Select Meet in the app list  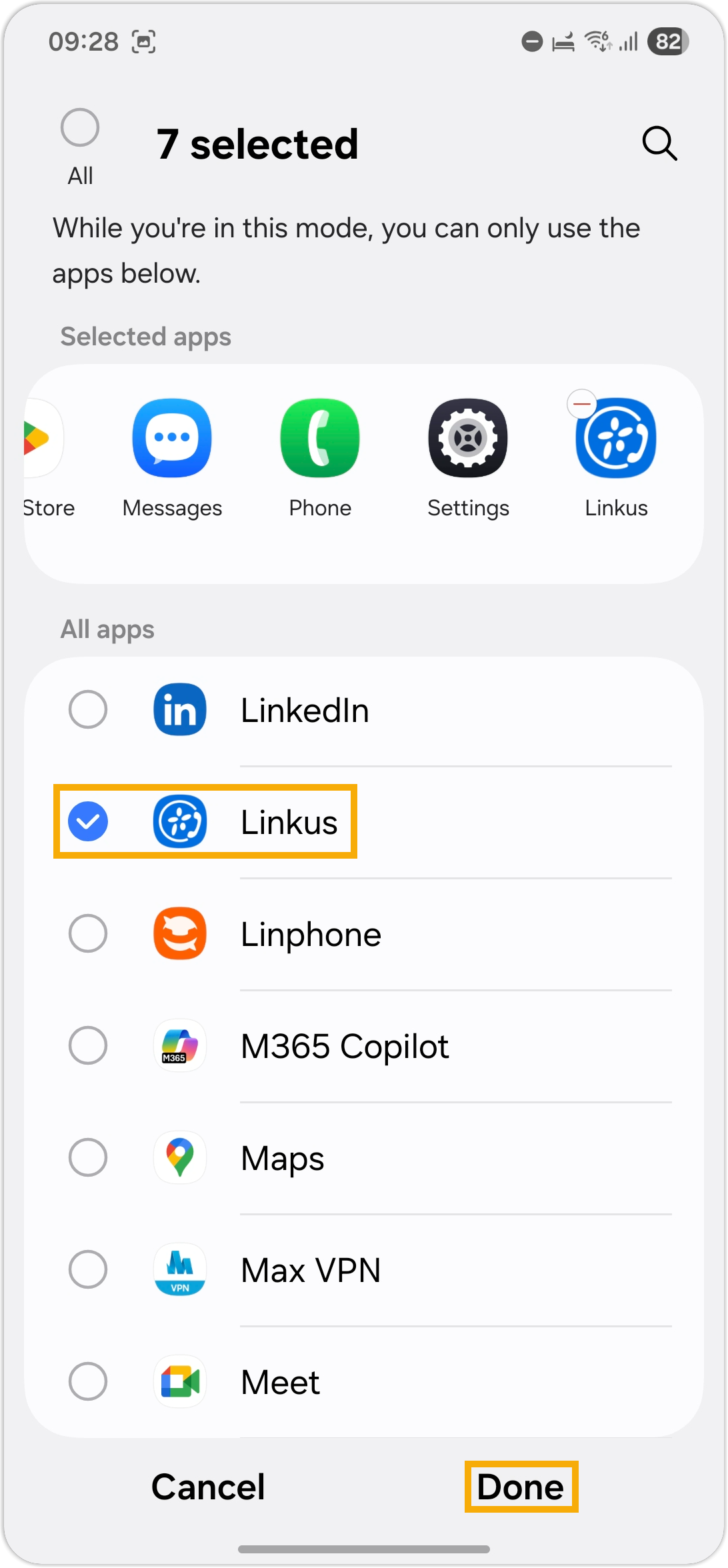pyautogui.click(x=88, y=1381)
